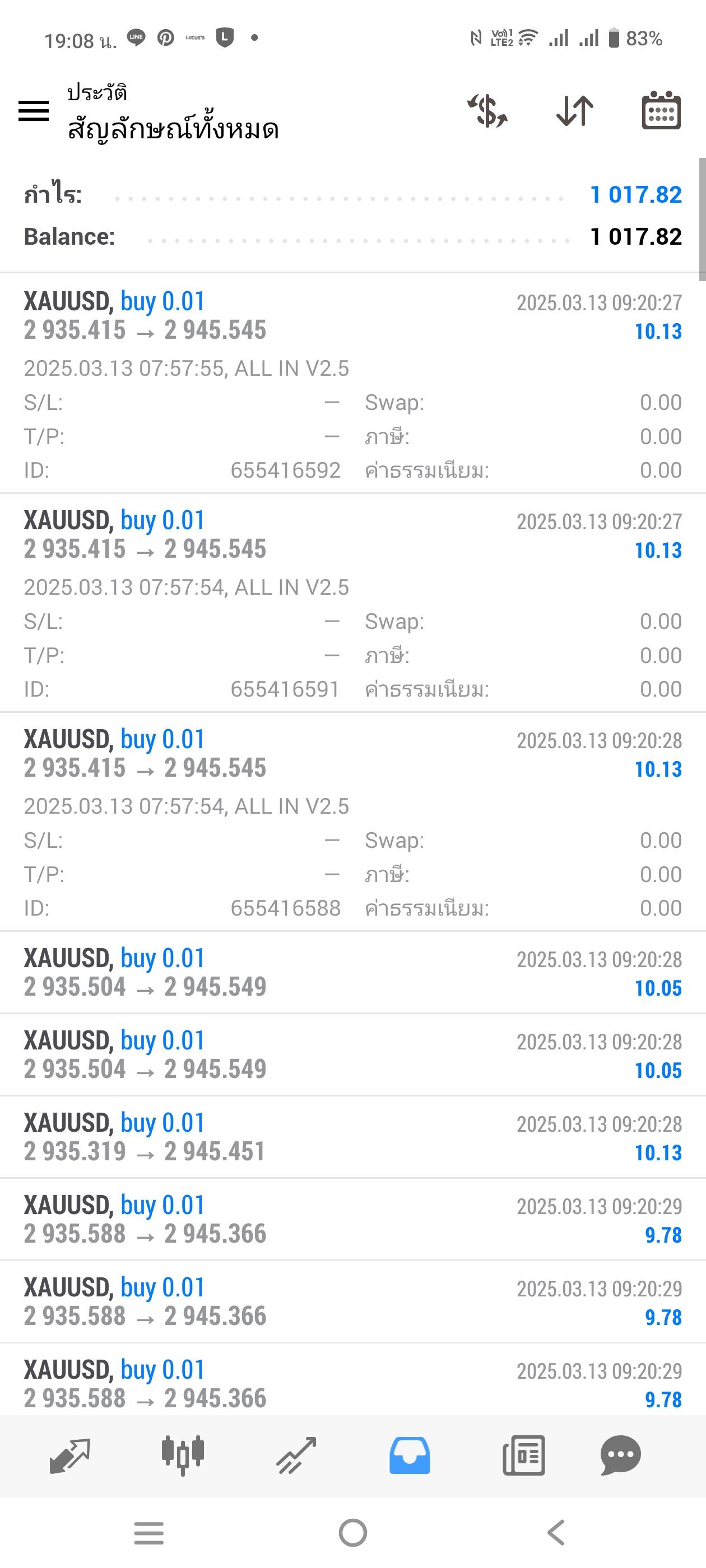This screenshot has height=1568, width=706.
Task: Open the News tab
Action: pos(523,1455)
